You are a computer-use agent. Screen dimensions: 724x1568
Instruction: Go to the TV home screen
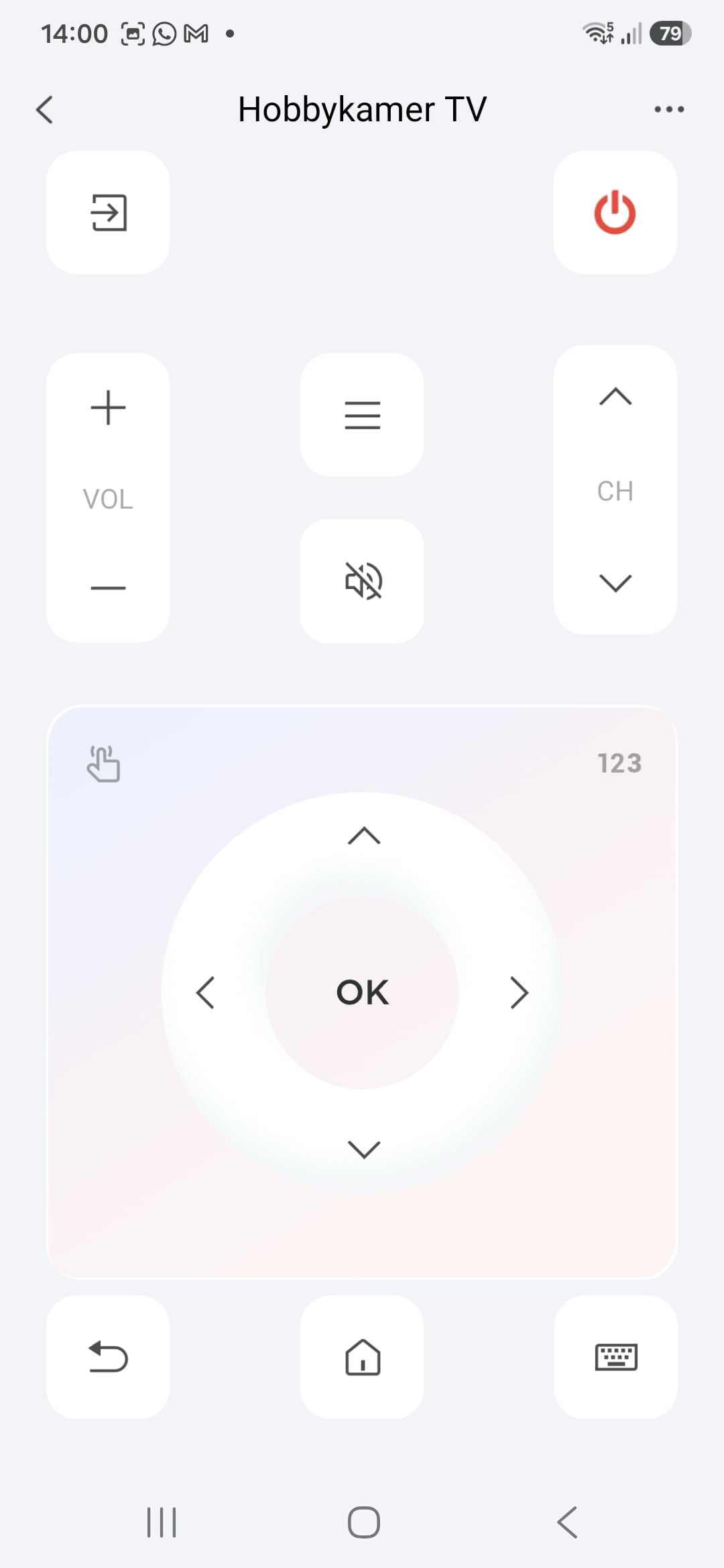pos(362,1357)
